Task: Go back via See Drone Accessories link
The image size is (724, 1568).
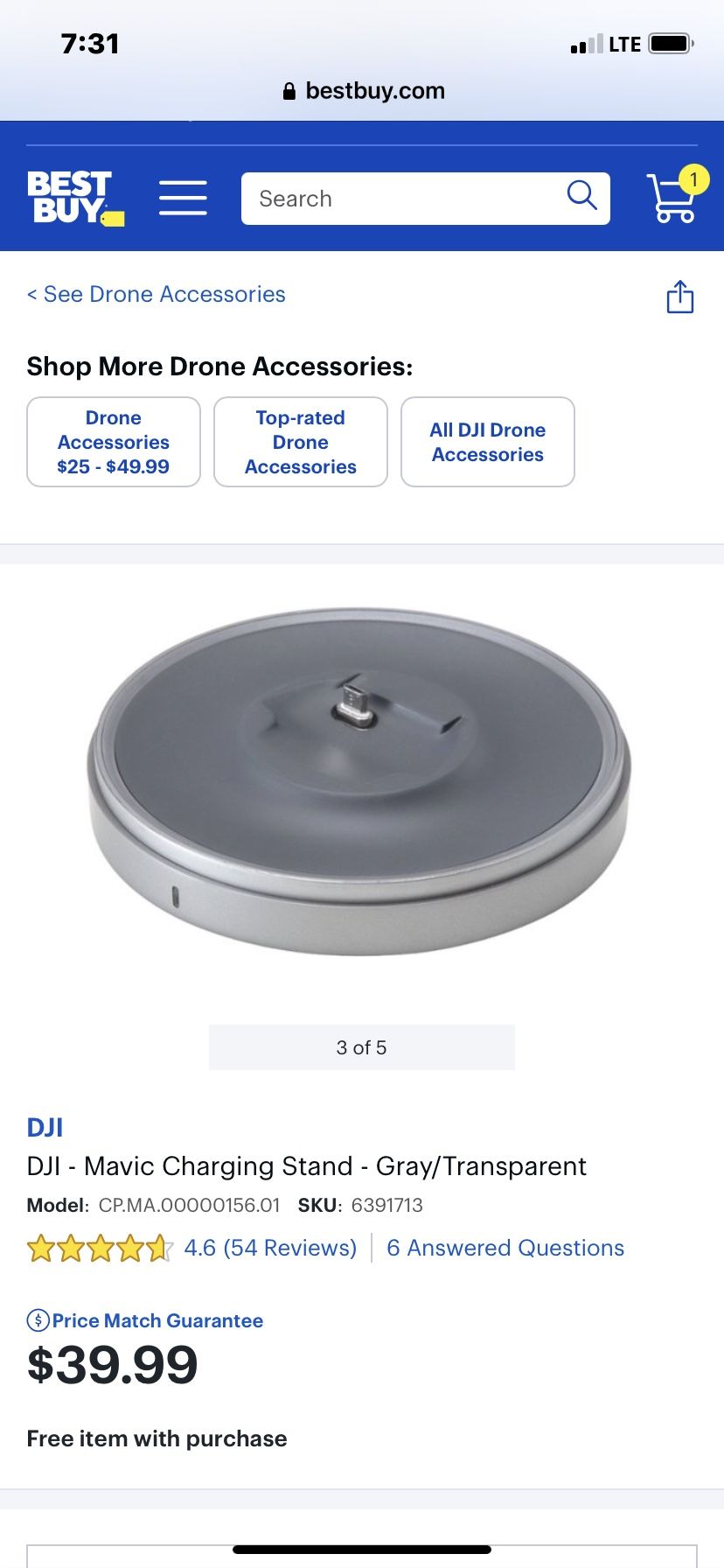Action: click(x=156, y=294)
